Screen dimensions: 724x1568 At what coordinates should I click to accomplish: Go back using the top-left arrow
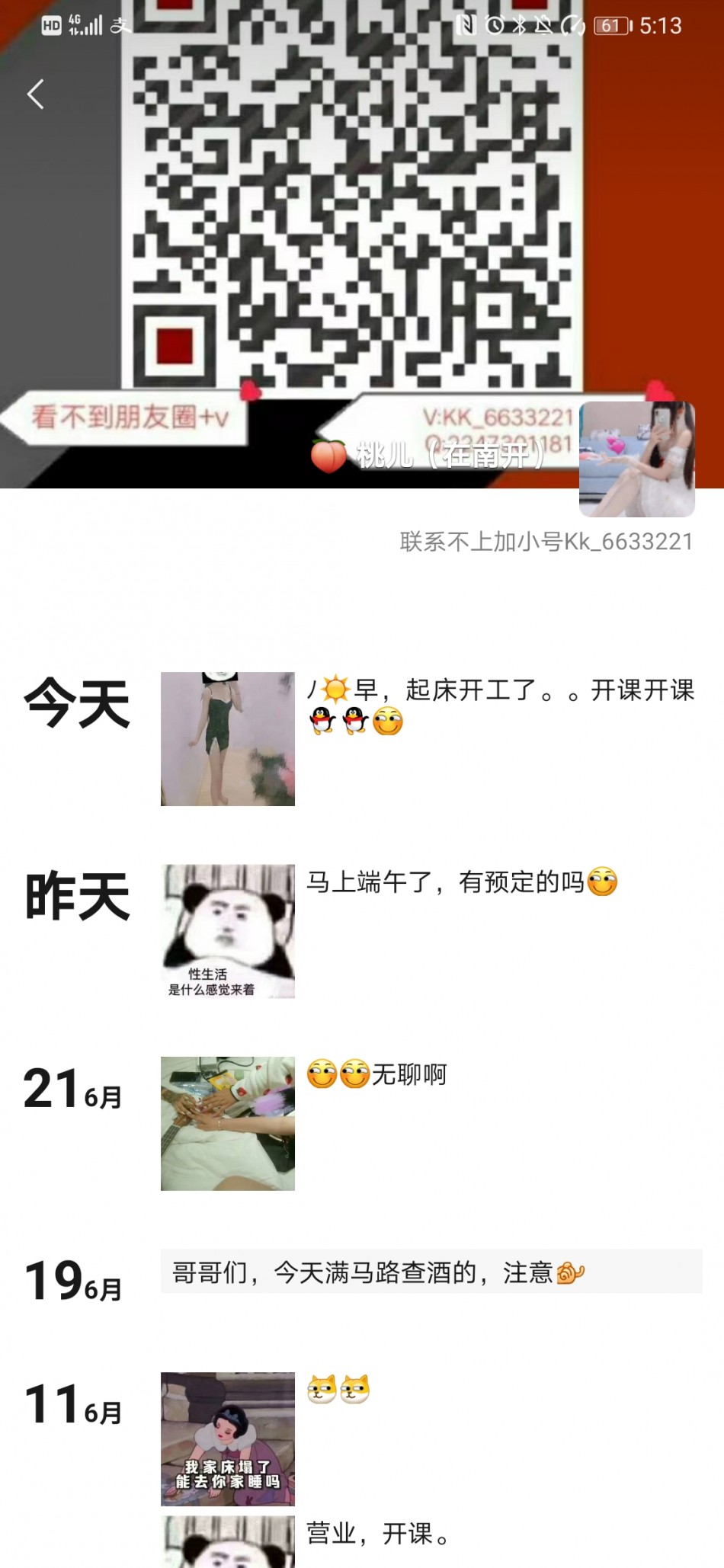pyautogui.click(x=35, y=94)
